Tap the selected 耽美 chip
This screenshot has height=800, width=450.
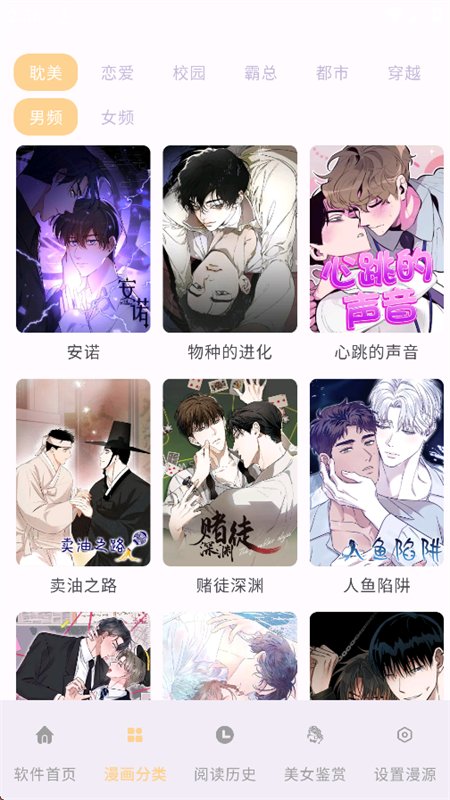tap(45, 72)
